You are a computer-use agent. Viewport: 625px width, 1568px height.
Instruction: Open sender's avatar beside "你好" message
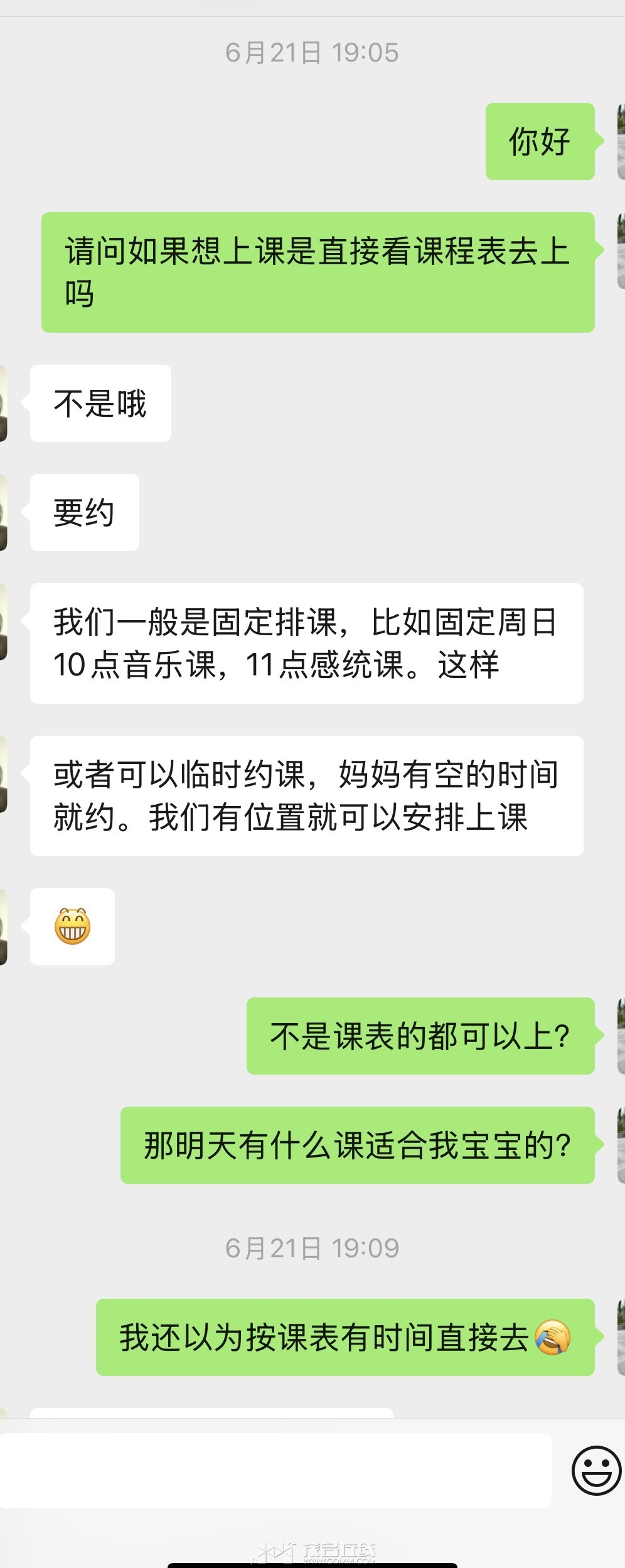(621, 142)
